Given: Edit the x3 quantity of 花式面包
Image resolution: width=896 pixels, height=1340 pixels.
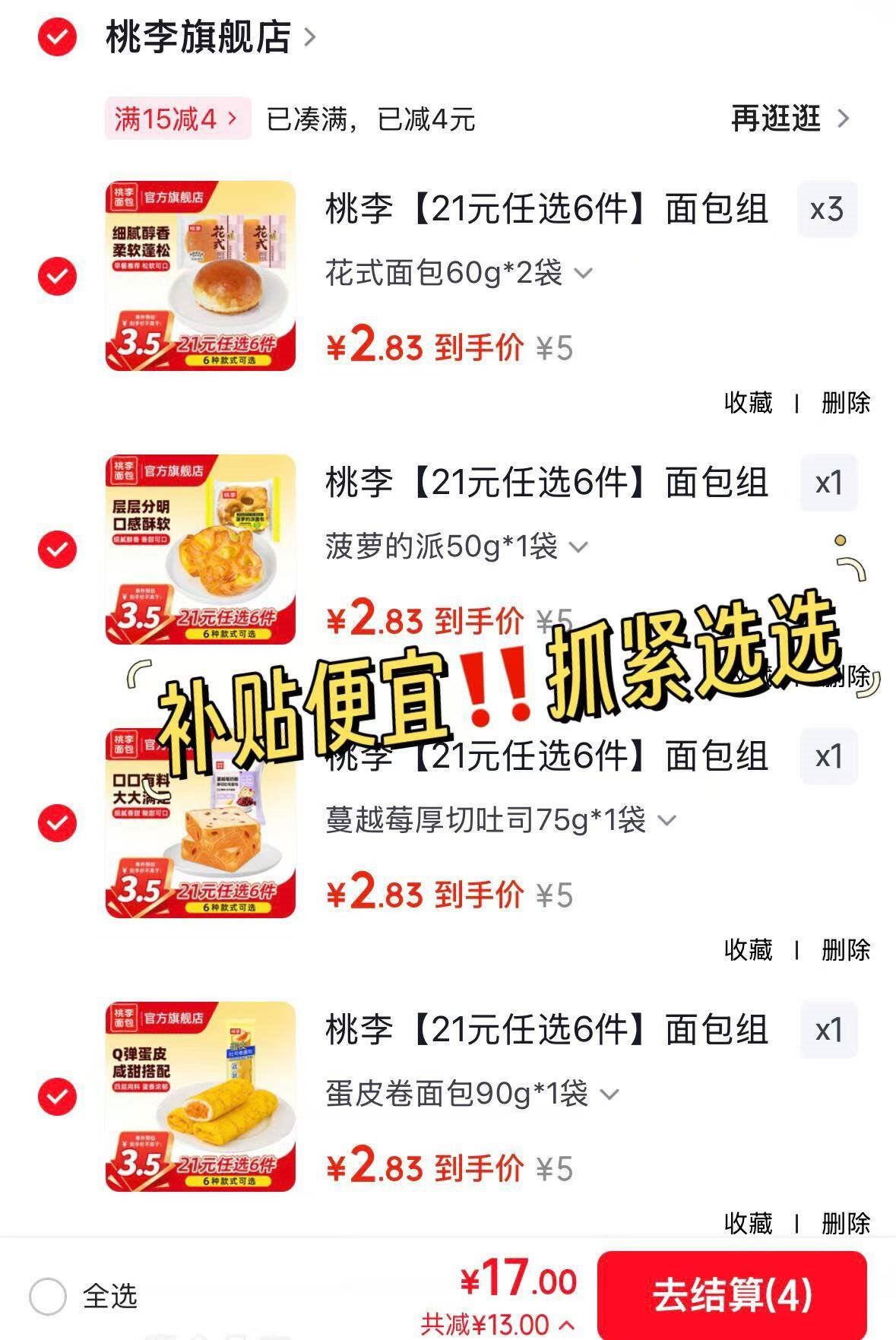Looking at the screenshot, I should coord(827,210).
